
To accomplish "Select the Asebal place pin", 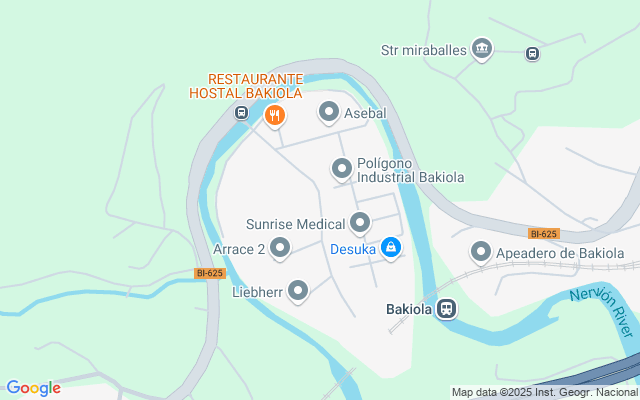I will point(328,112).
